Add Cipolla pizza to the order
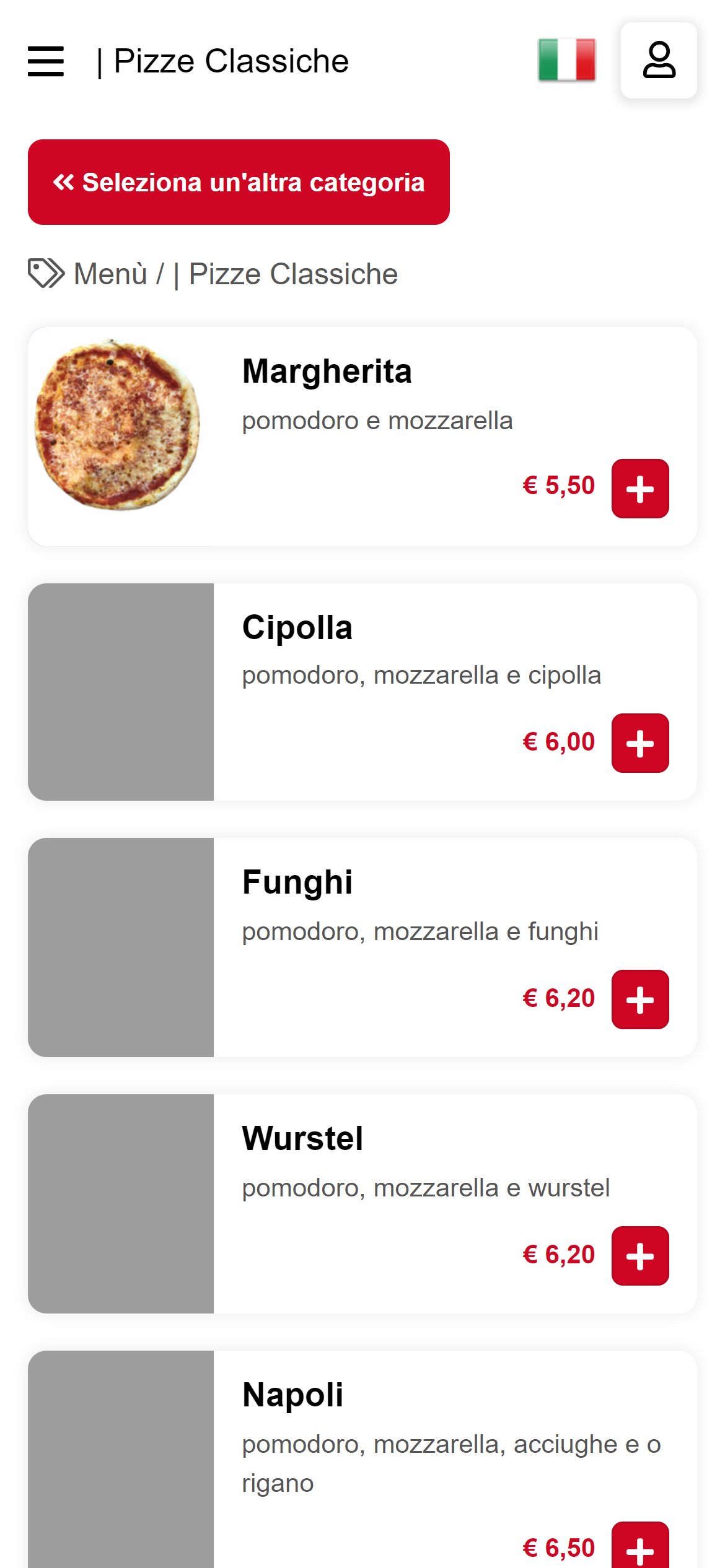The height and width of the screenshot is (1568, 725). [x=639, y=743]
